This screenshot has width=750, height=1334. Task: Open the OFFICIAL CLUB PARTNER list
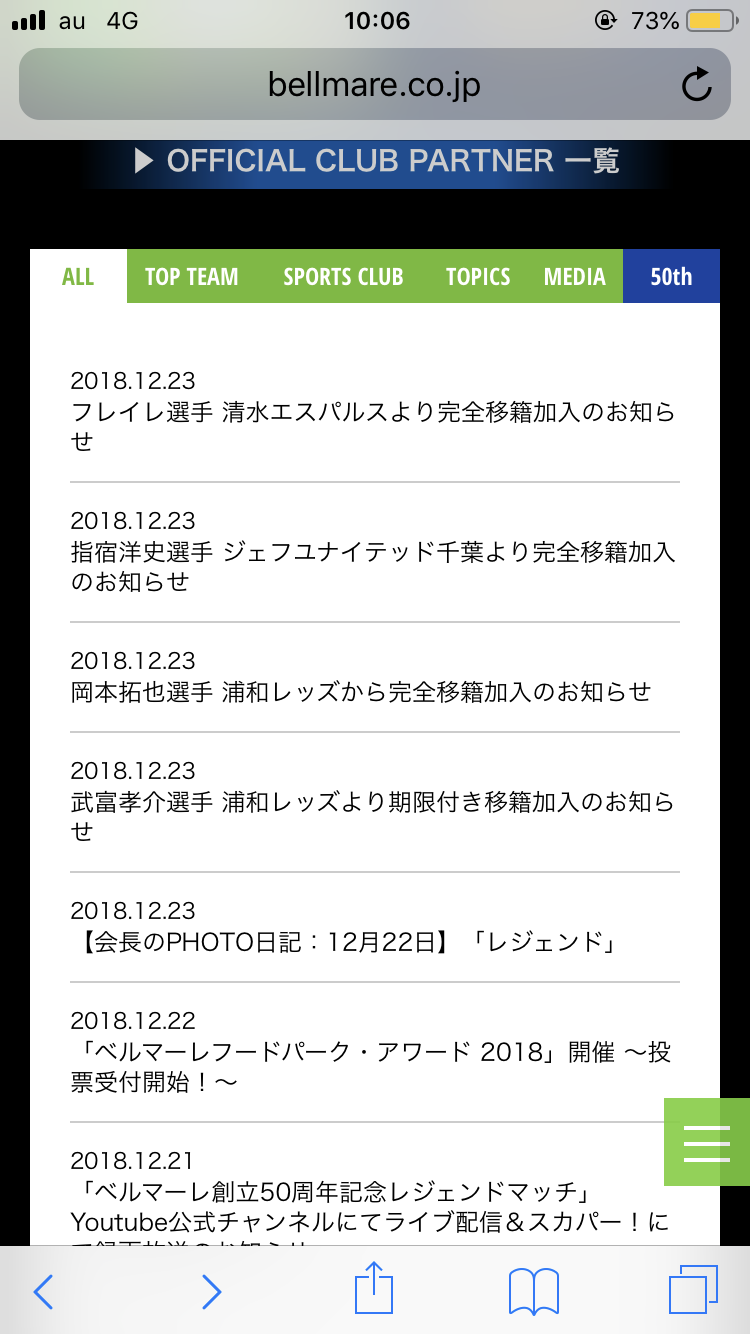[x=376, y=162]
